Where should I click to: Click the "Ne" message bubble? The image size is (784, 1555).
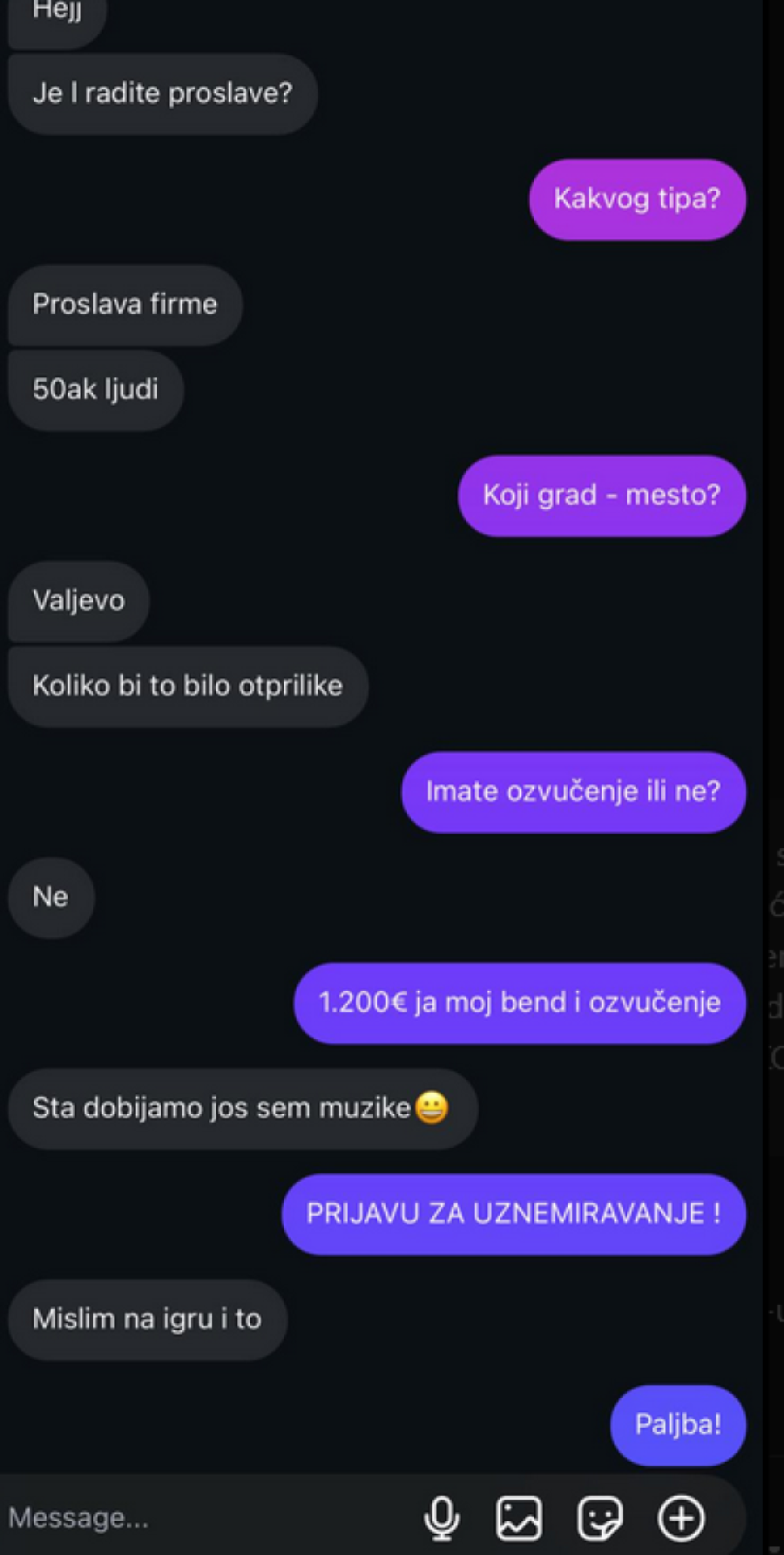(x=50, y=897)
